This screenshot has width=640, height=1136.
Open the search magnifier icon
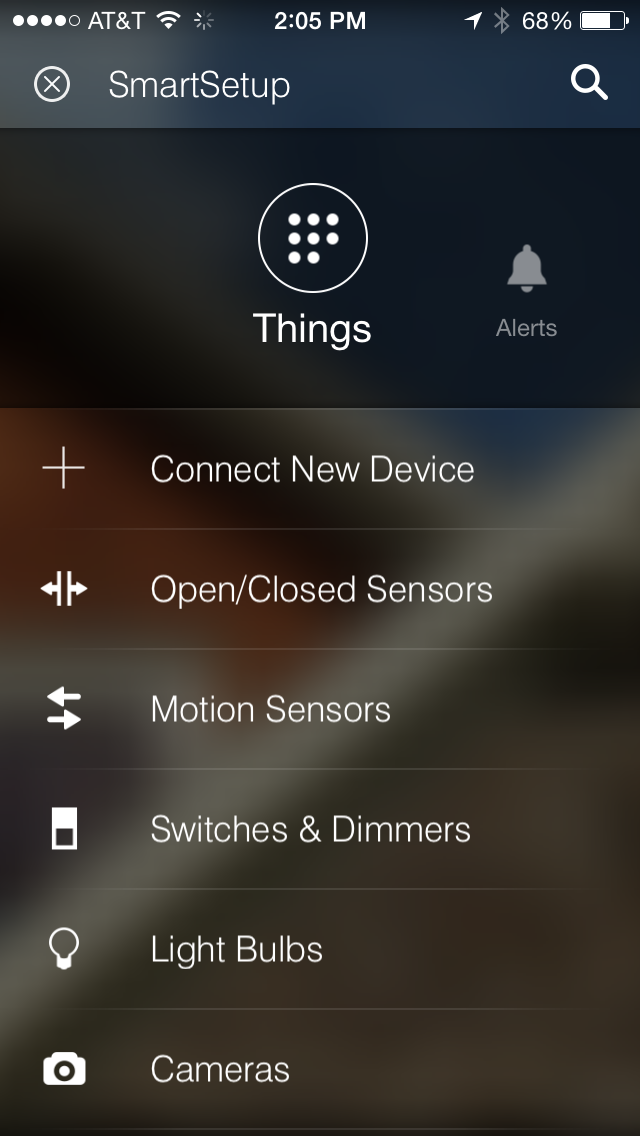click(x=589, y=84)
